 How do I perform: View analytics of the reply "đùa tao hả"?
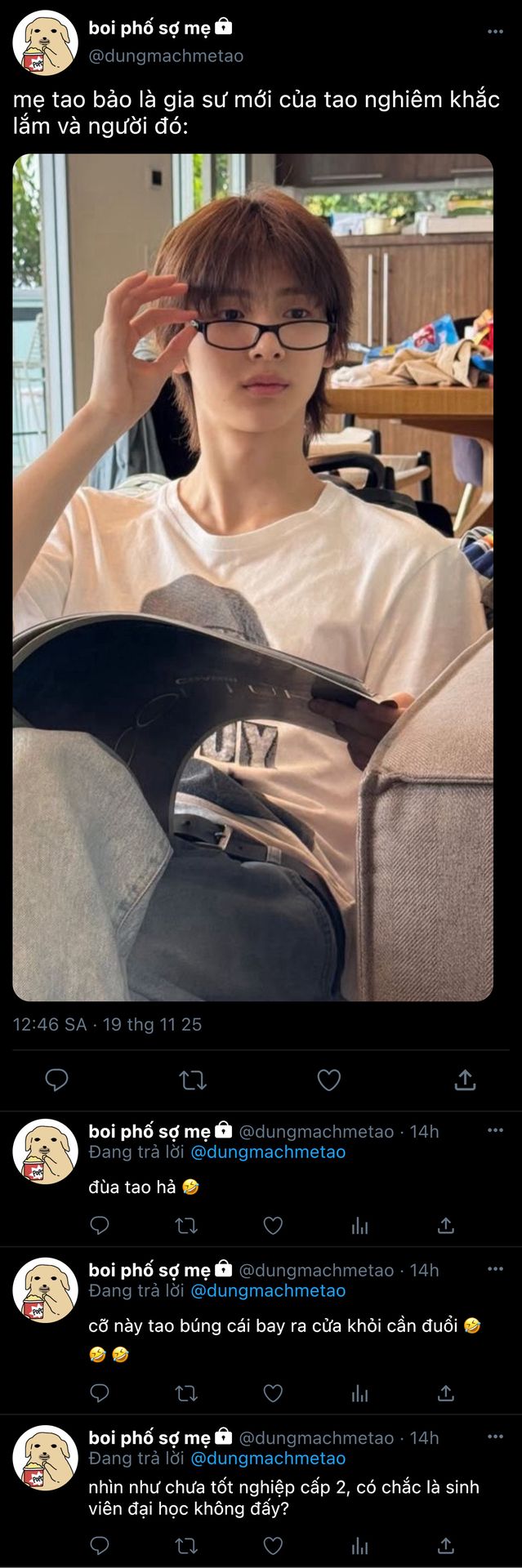coord(359,1225)
